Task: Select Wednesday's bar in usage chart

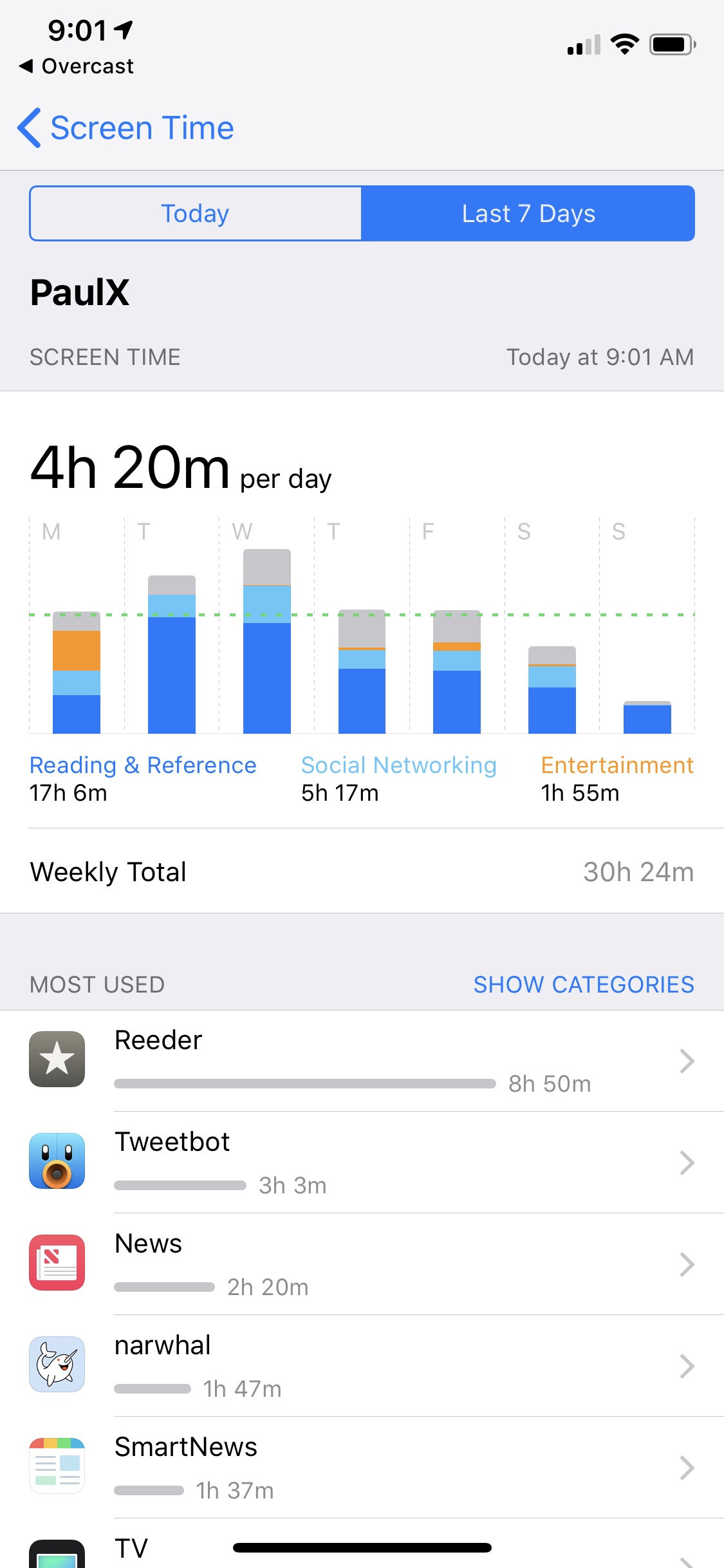Action: coord(266,644)
